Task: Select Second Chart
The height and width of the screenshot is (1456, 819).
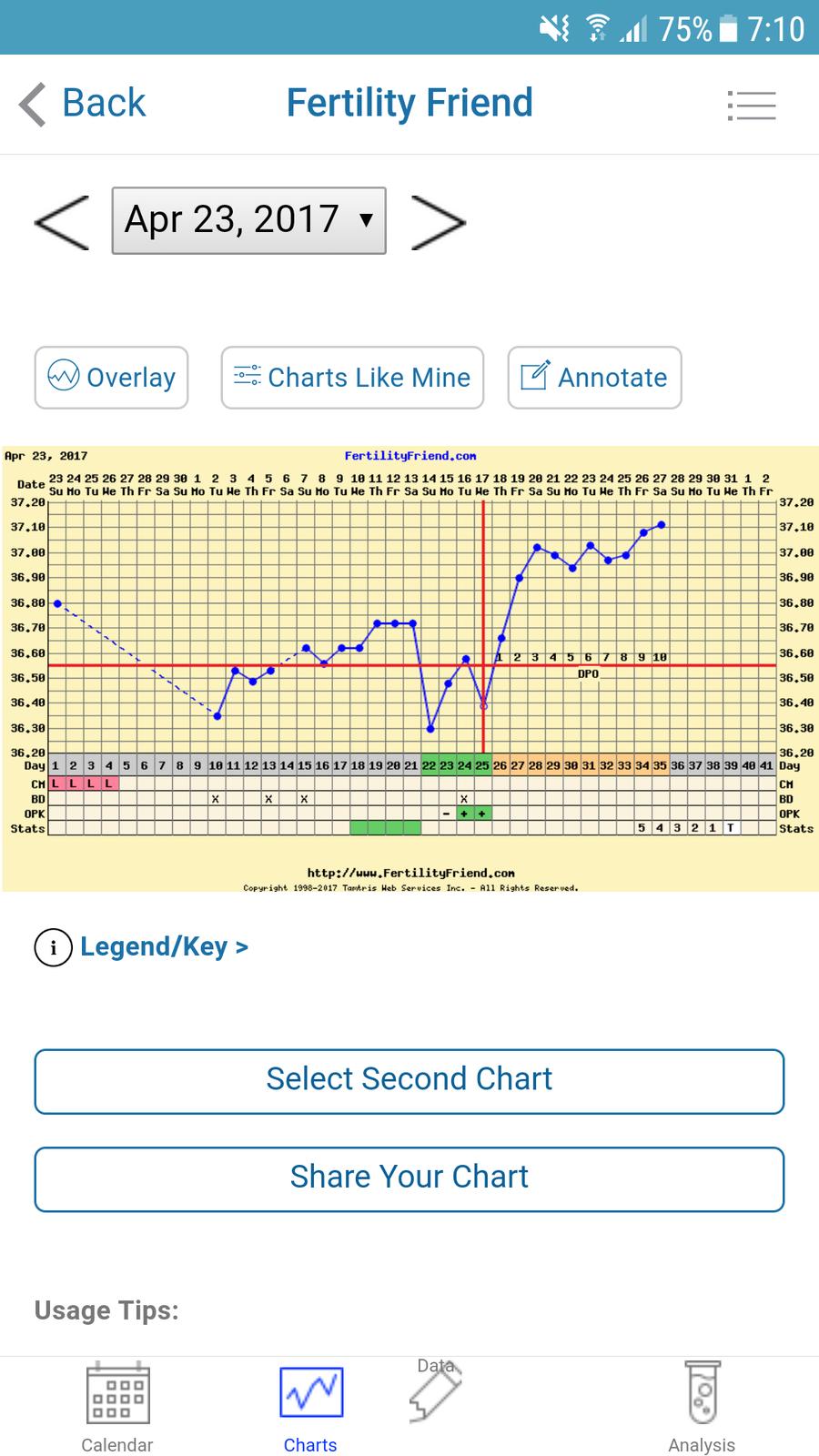Action: pyautogui.click(x=409, y=1080)
